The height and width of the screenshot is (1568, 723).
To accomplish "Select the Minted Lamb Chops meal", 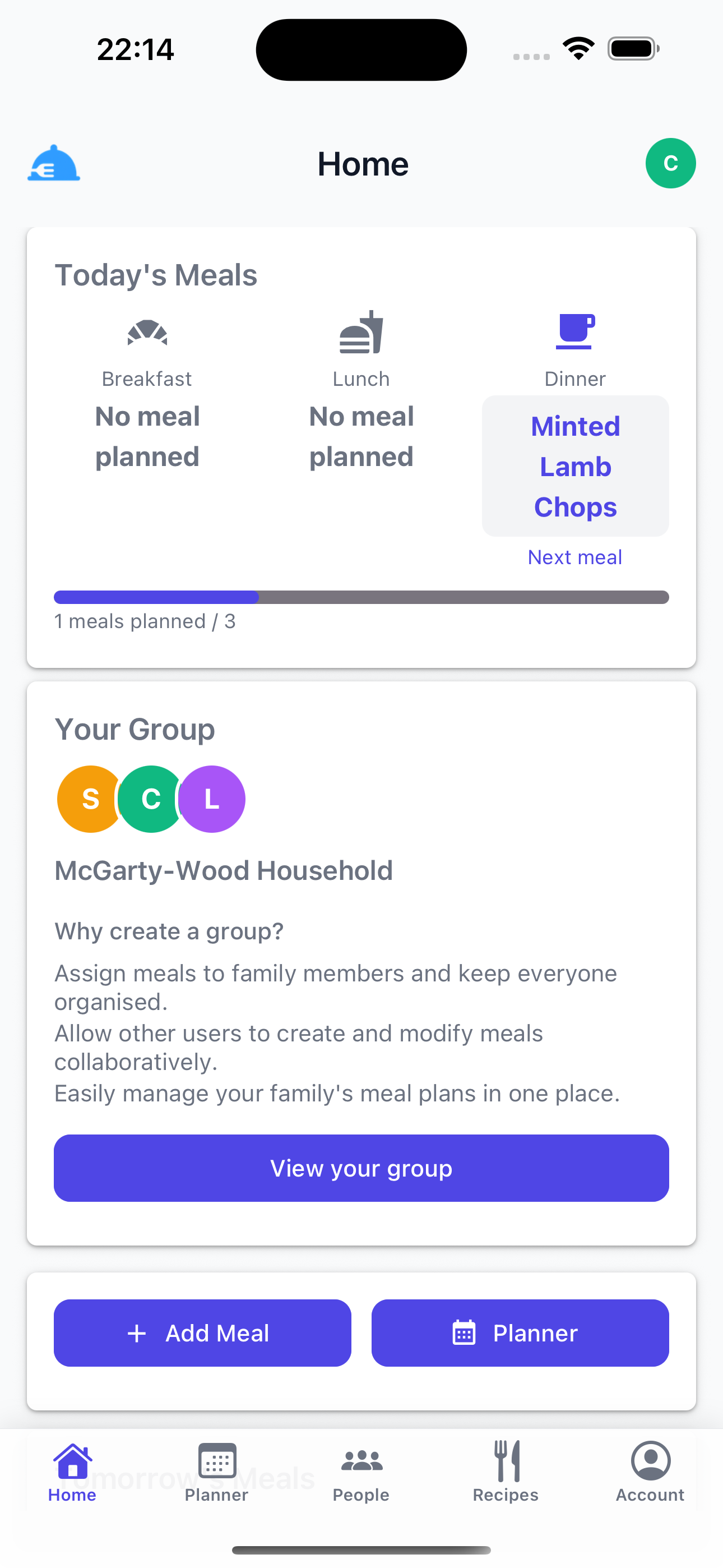I will click(574, 466).
